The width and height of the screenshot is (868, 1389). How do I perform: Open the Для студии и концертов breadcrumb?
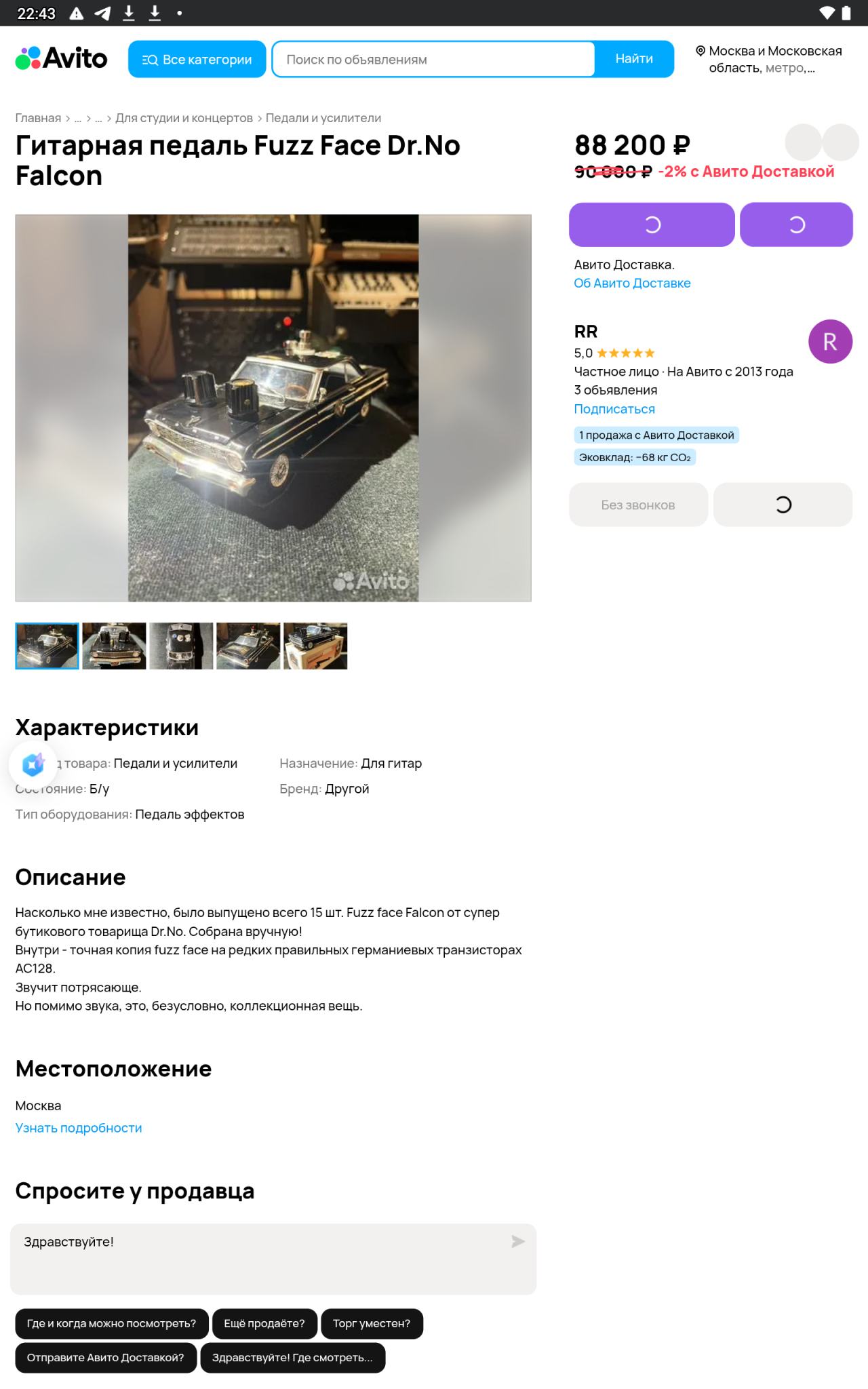(x=184, y=118)
